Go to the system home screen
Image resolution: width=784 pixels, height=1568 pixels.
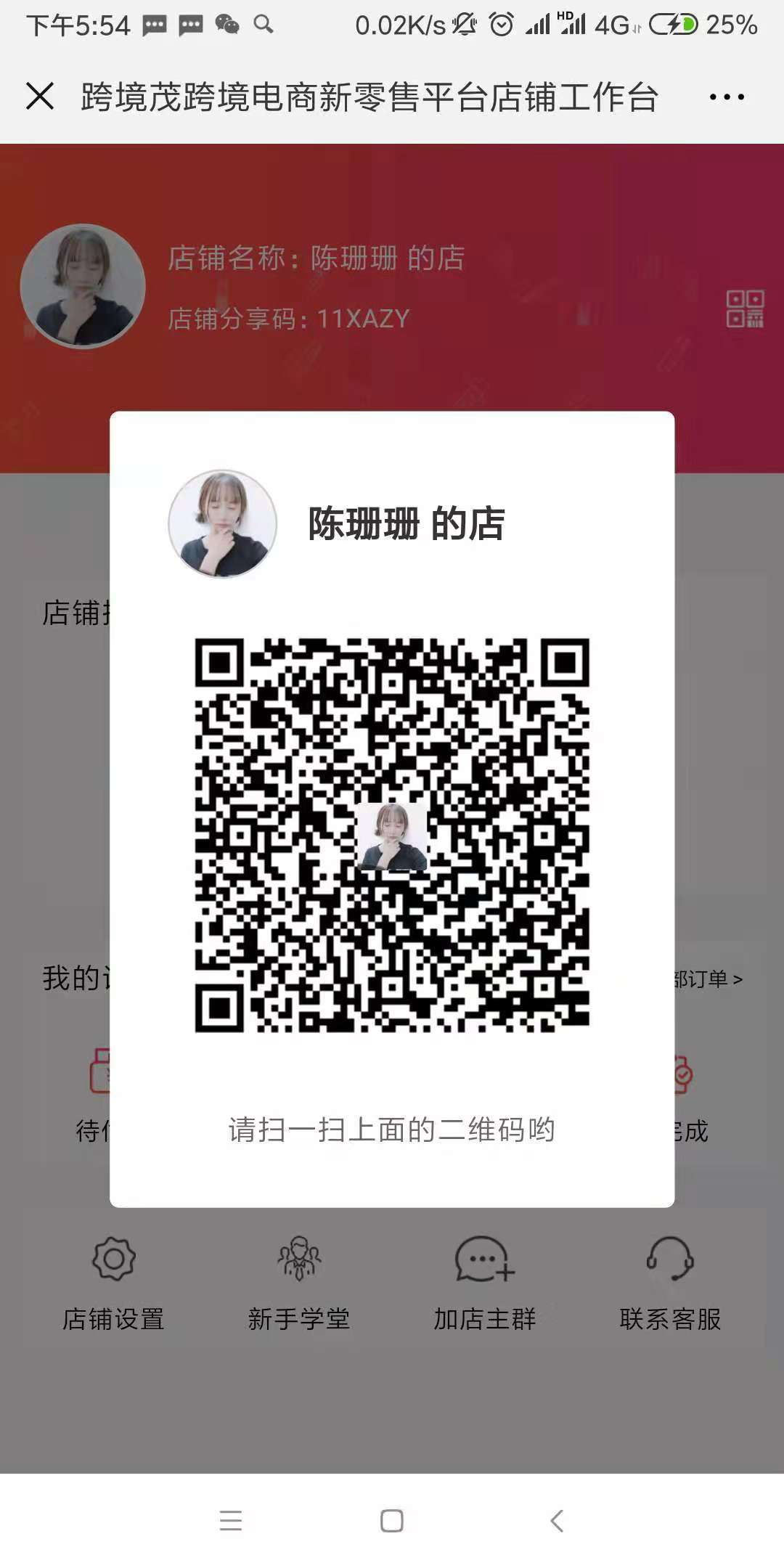point(392,1520)
